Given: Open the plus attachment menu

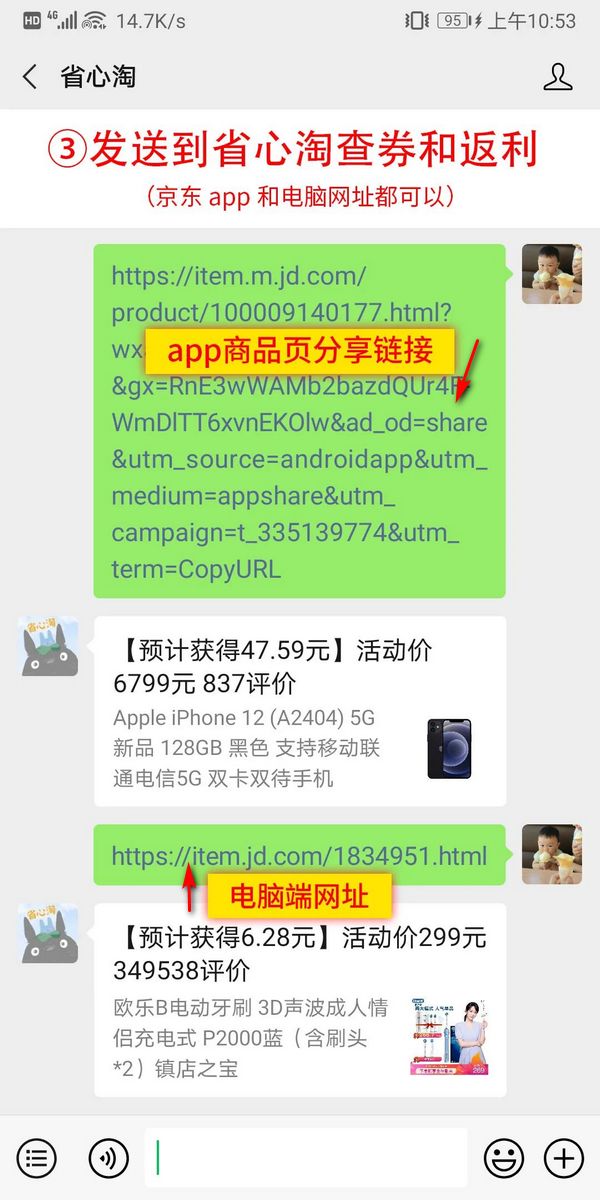Looking at the screenshot, I should pos(563,1158).
